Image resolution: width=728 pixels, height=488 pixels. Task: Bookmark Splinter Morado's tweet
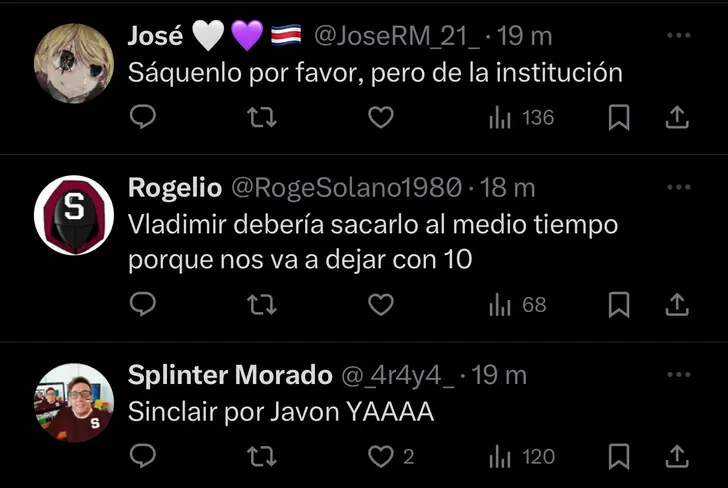[x=619, y=457]
